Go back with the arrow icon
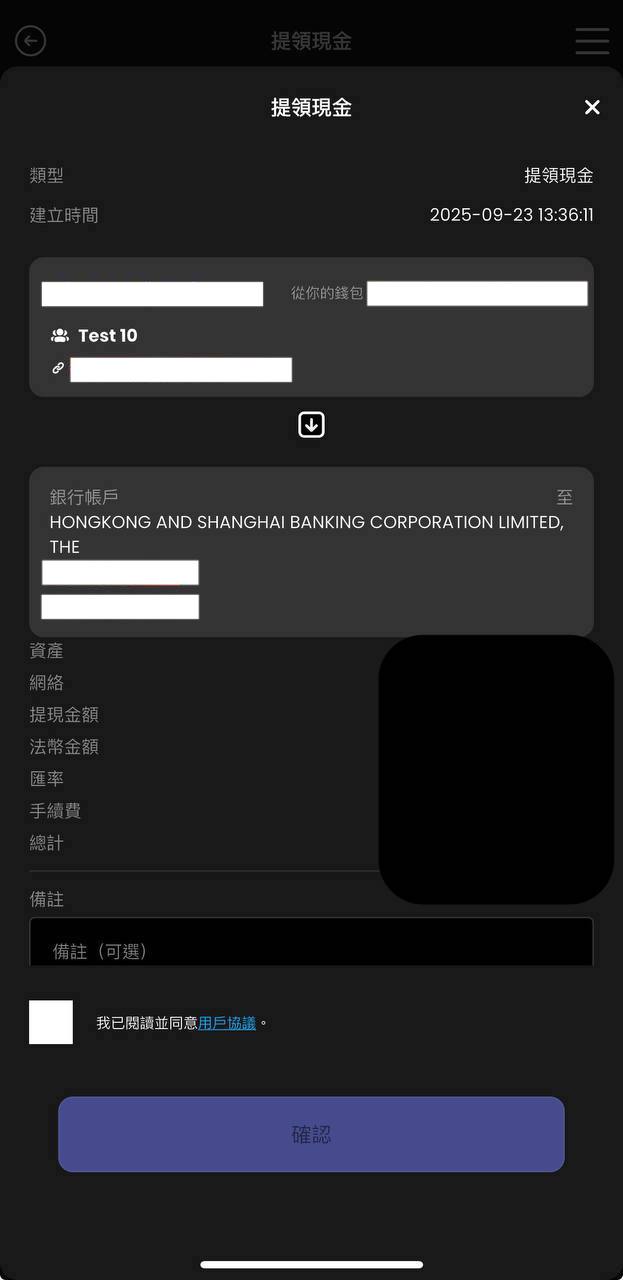Viewport: 623px width, 1280px height. coord(31,41)
